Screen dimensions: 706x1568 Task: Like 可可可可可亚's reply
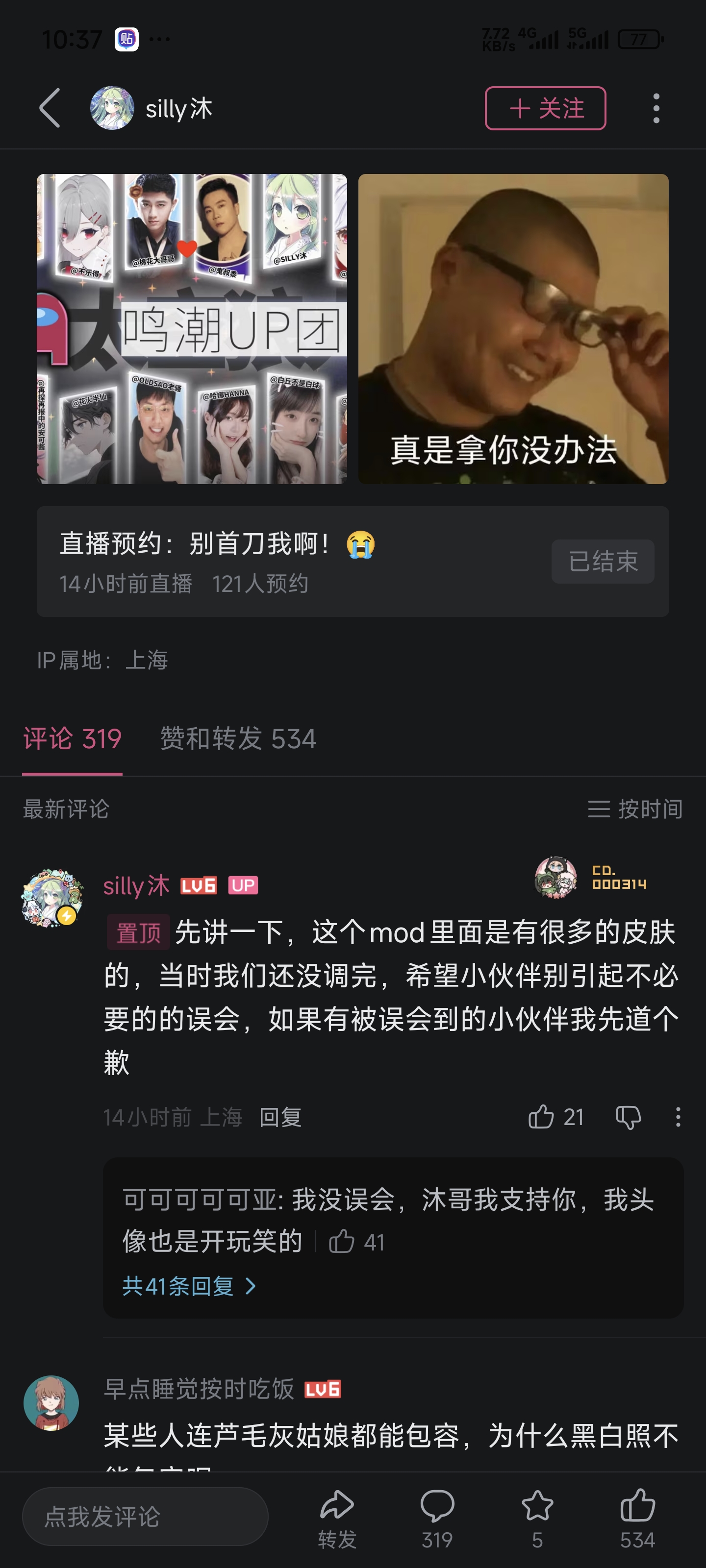coord(342,1242)
